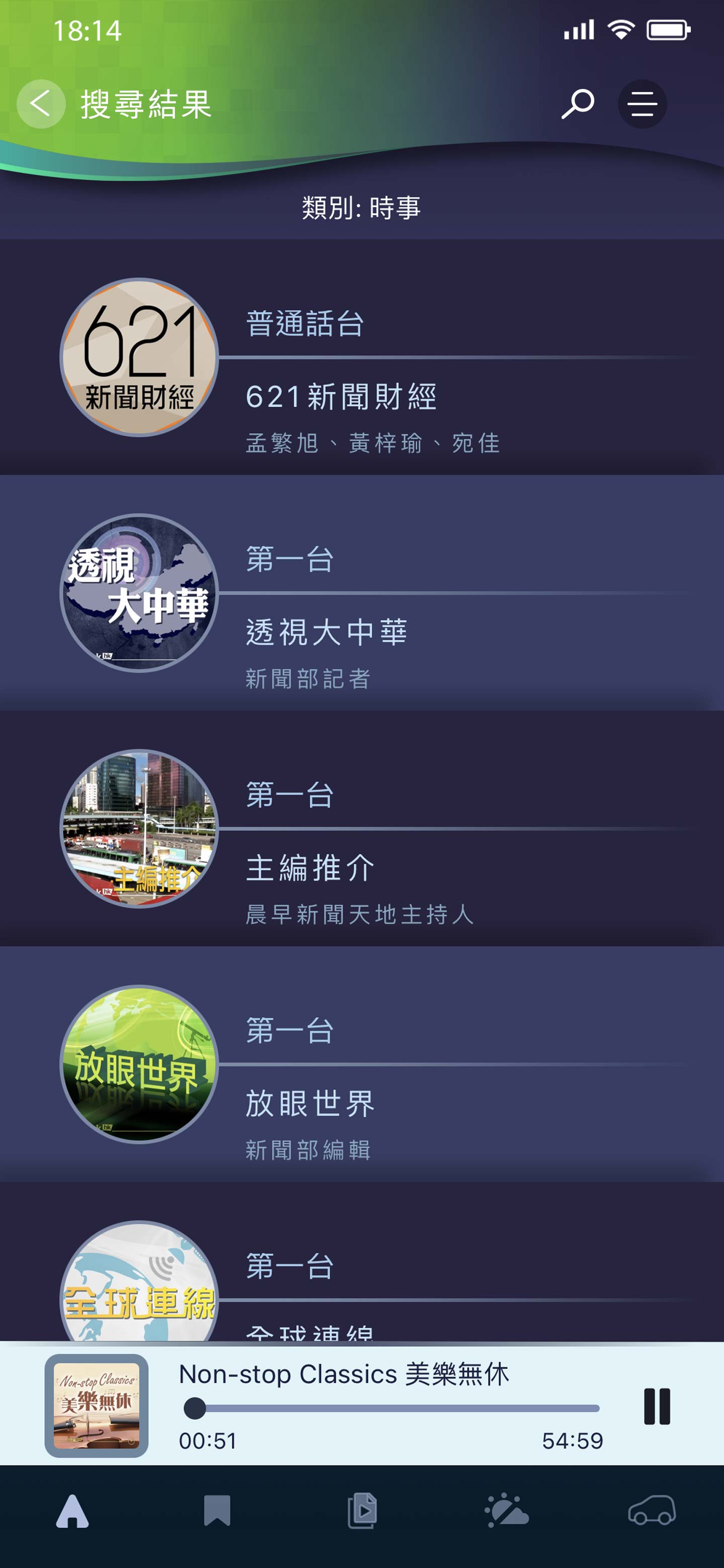The height and width of the screenshot is (1568, 724).
Task: Switch to the weather tab
Action: point(507,1511)
